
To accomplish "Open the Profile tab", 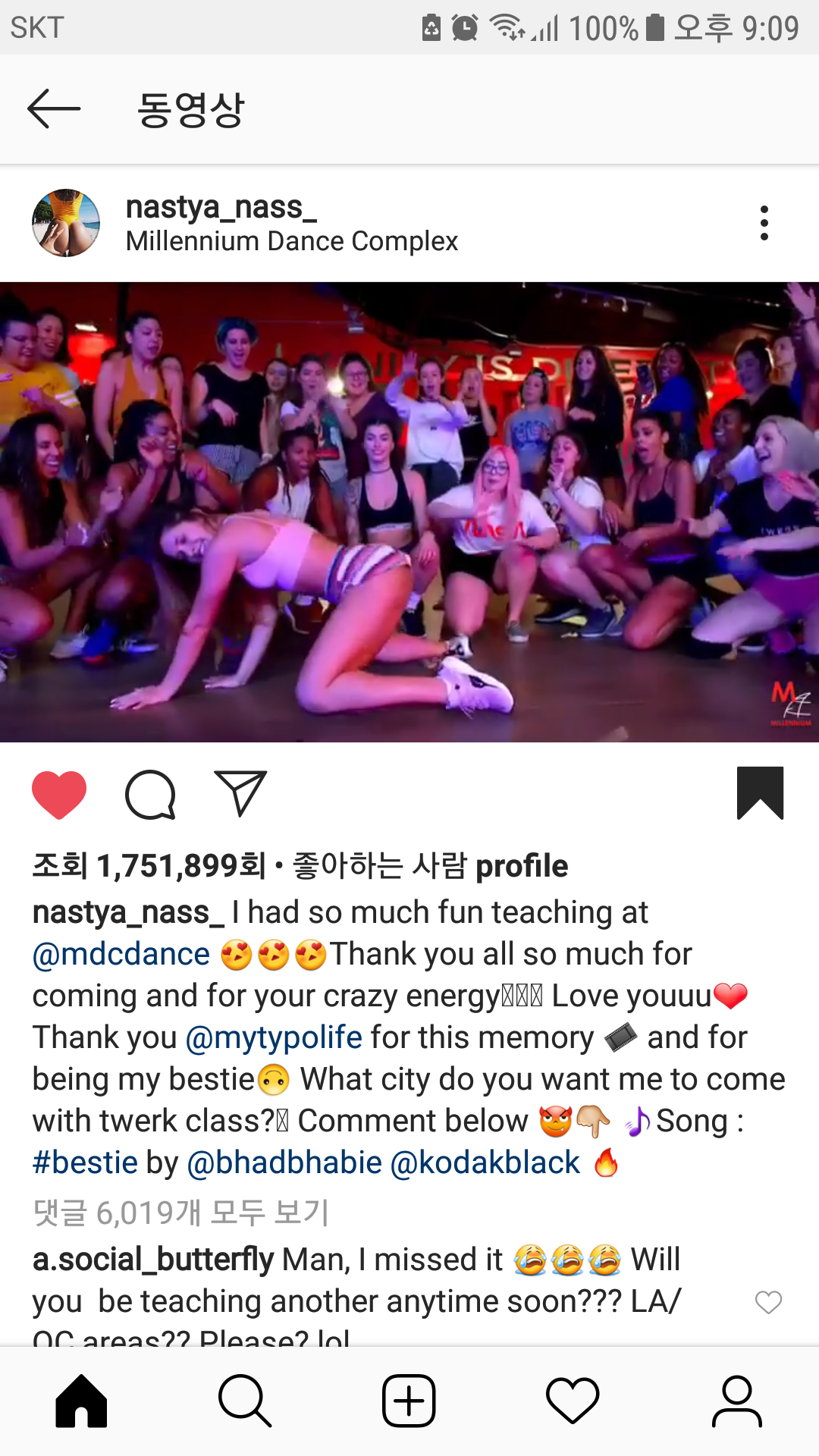I will pos(736,1401).
